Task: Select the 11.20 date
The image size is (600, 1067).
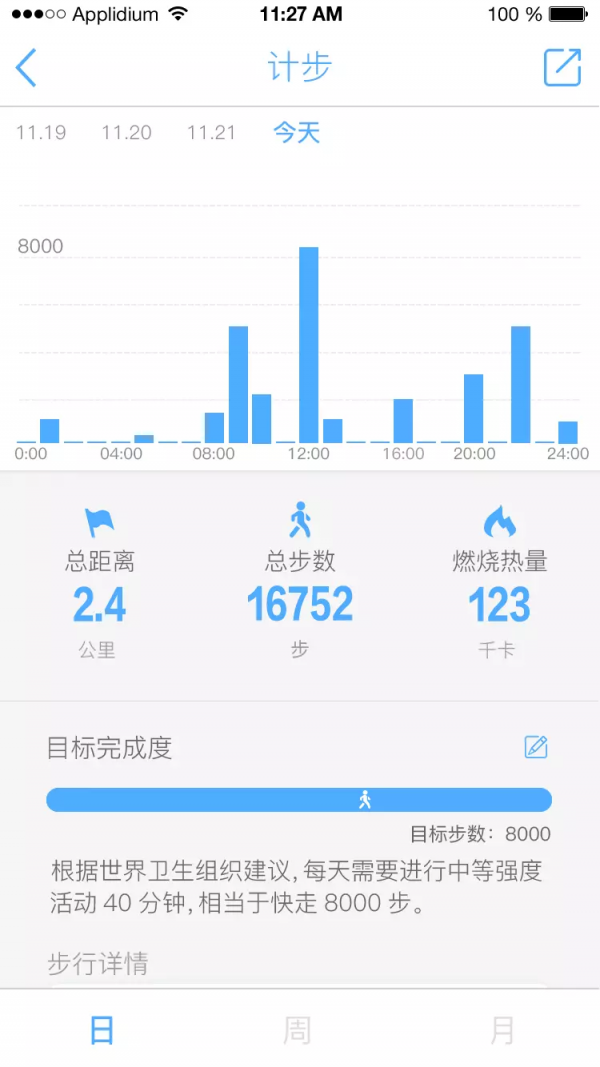Action: coord(127,132)
